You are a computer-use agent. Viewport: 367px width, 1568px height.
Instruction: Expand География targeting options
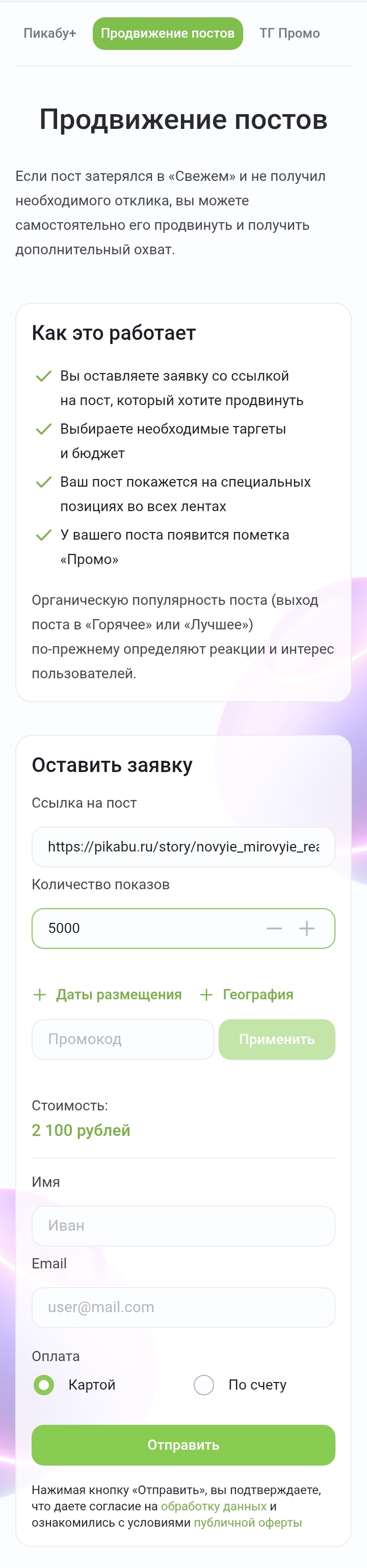point(246,995)
